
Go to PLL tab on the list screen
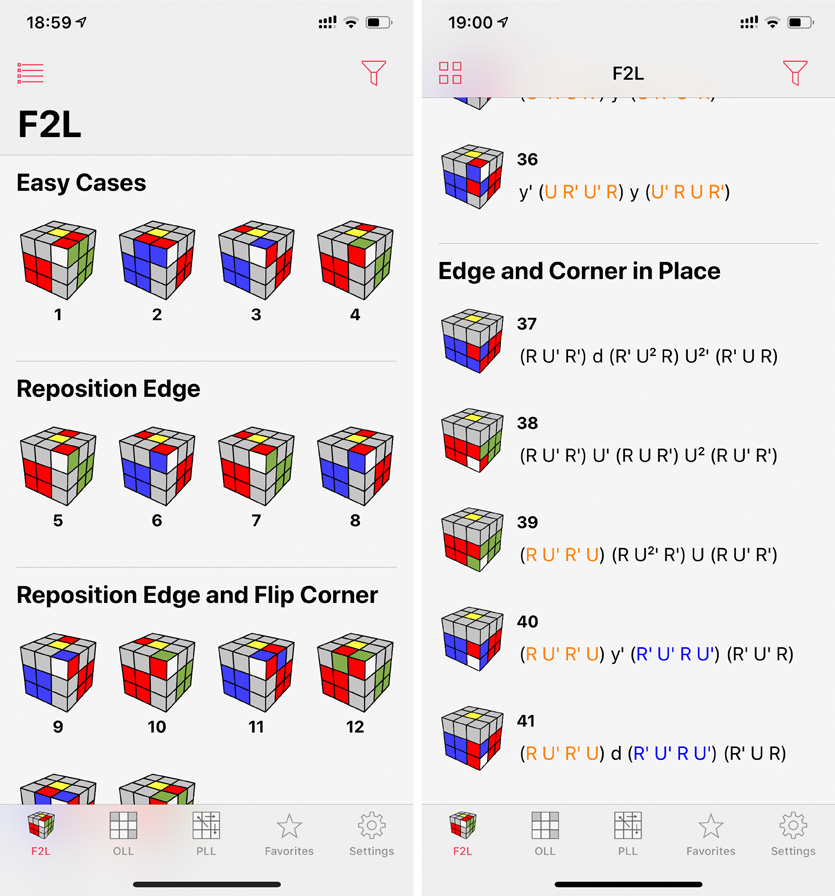pos(627,834)
